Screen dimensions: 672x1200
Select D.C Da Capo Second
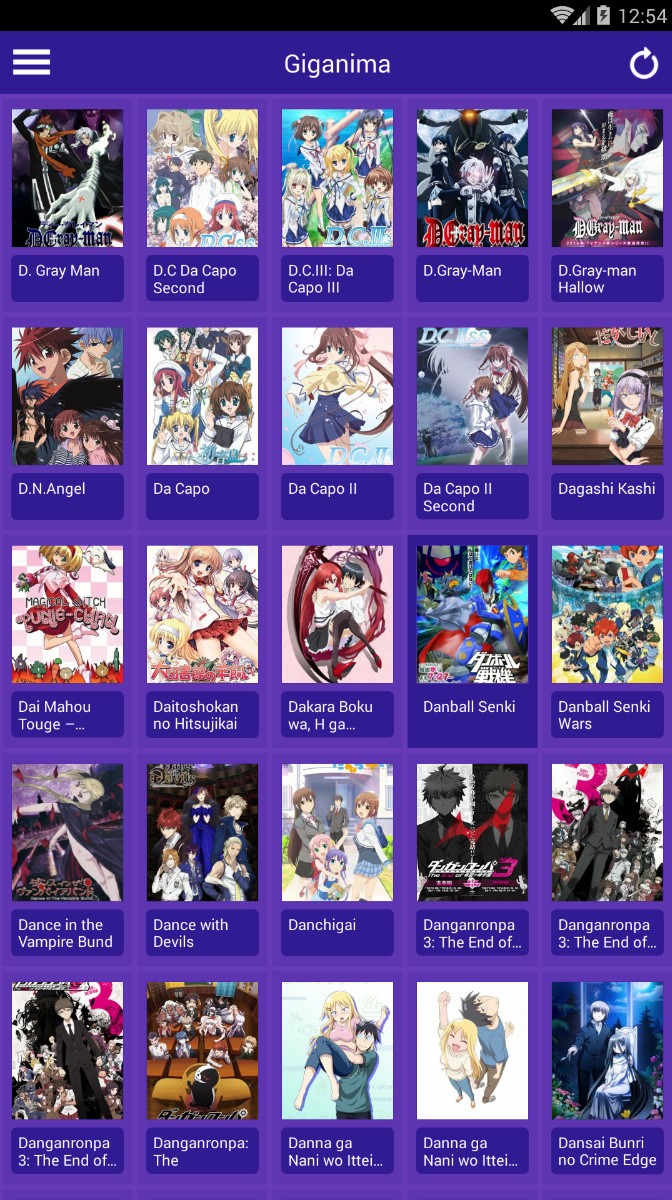202,205
